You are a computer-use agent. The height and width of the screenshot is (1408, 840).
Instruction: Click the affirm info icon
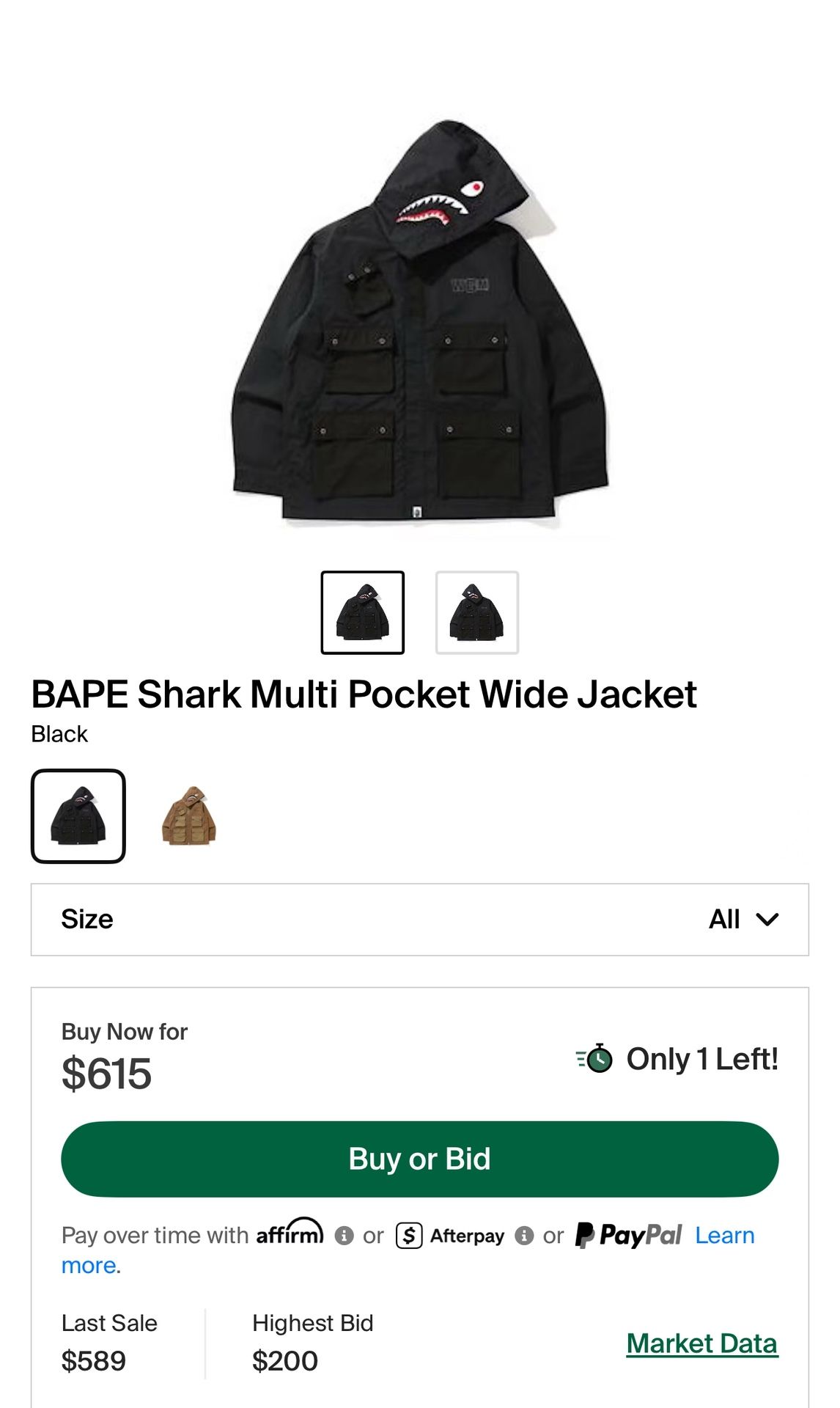click(x=342, y=1235)
